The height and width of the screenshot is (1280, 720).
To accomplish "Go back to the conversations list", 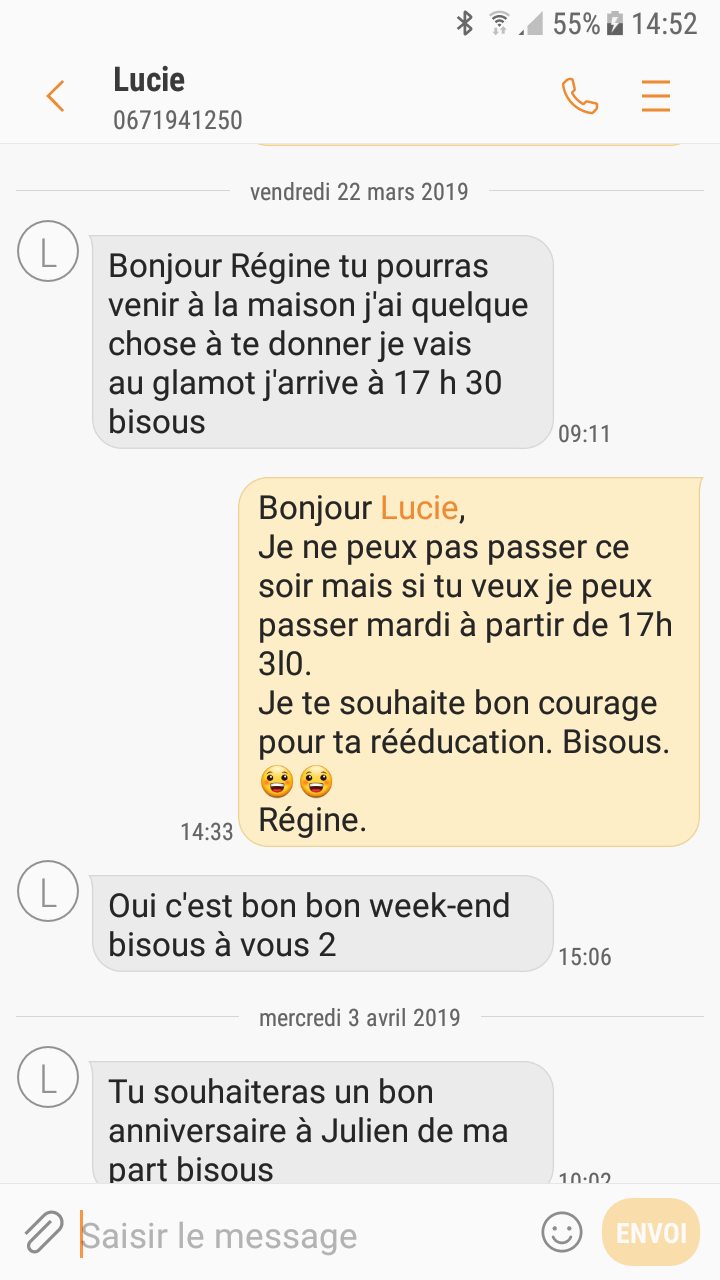I will 55,97.
